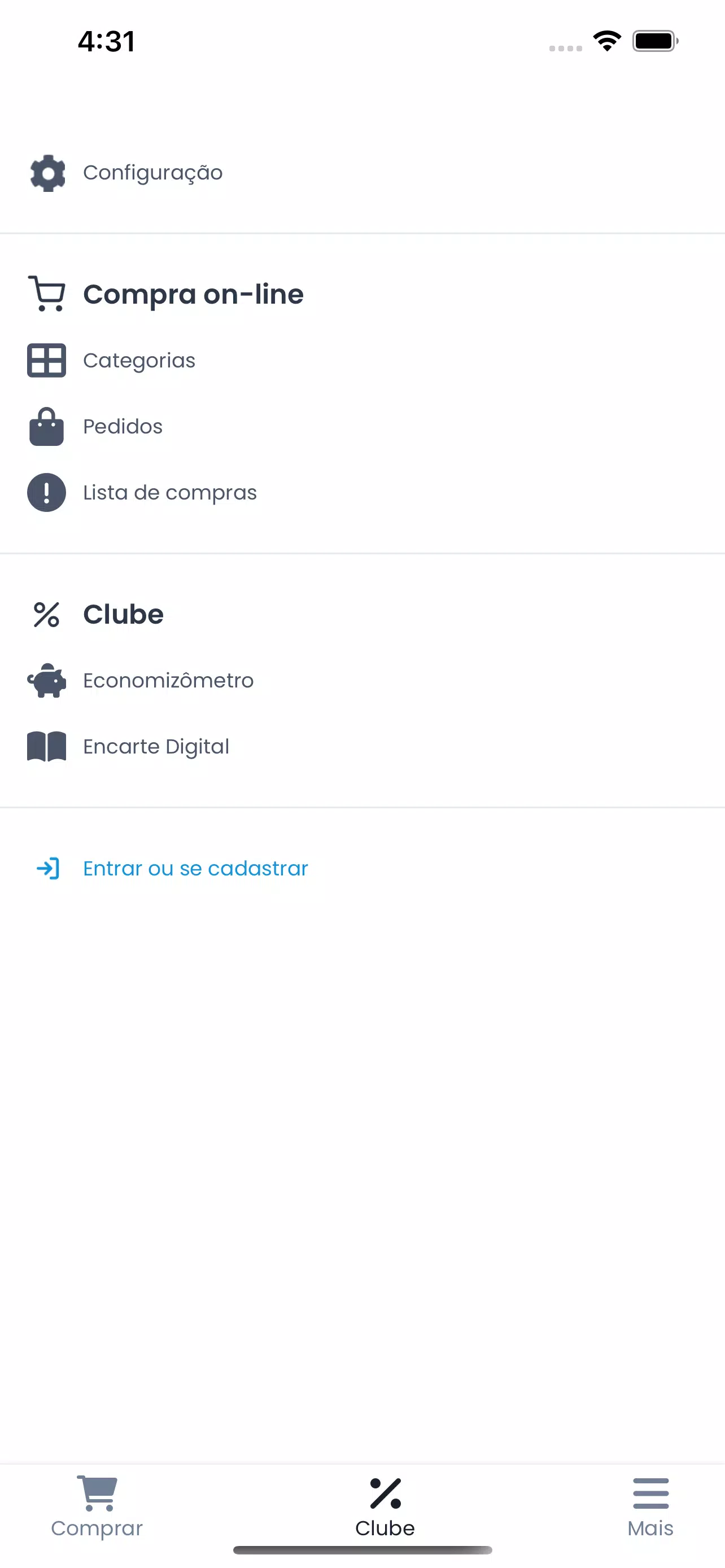Open Encarte Digital
This screenshot has height=1568, width=725.
[x=362, y=746]
